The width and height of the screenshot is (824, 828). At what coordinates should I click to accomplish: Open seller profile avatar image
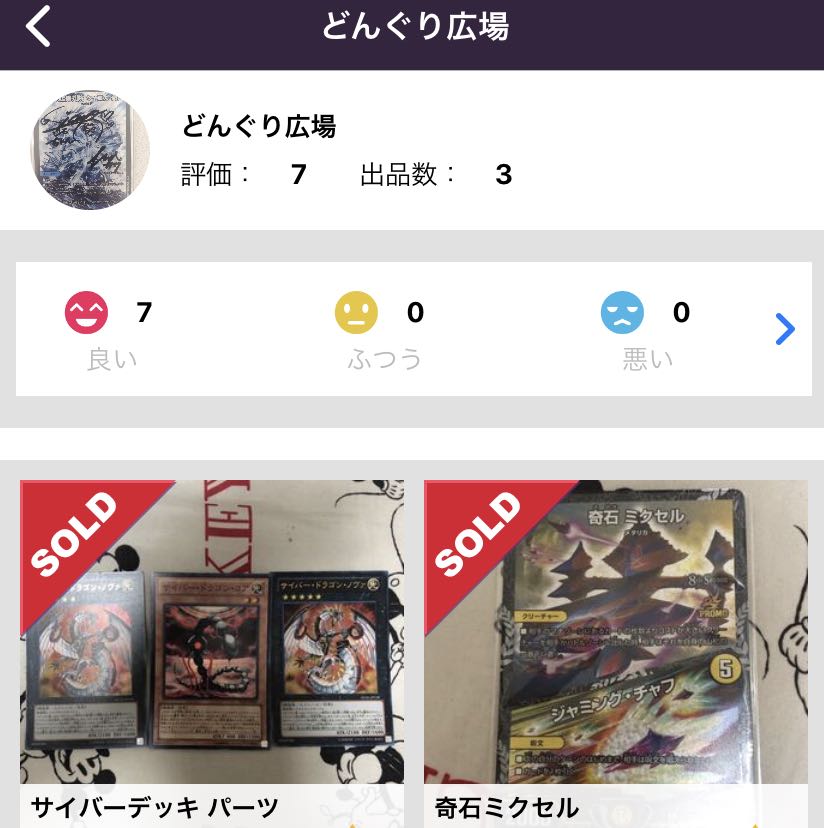(x=90, y=149)
